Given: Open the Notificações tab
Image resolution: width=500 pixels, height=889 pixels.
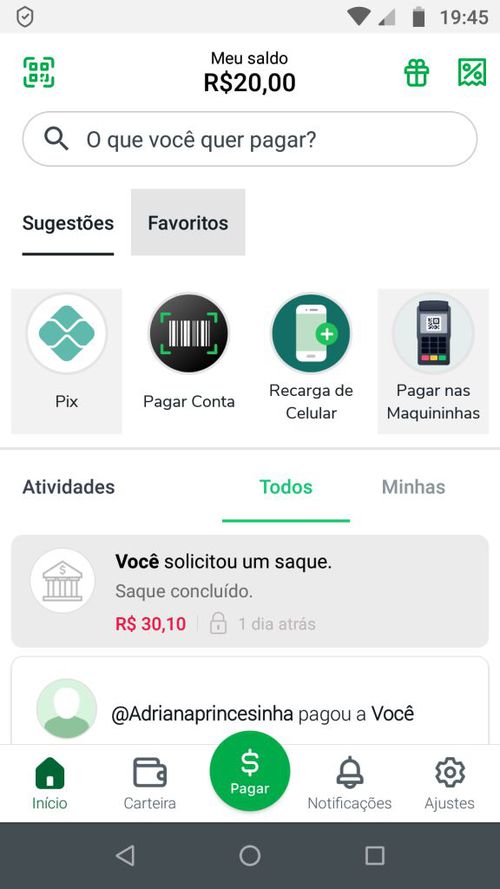Looking at the screenshot, I should (350, 783).
